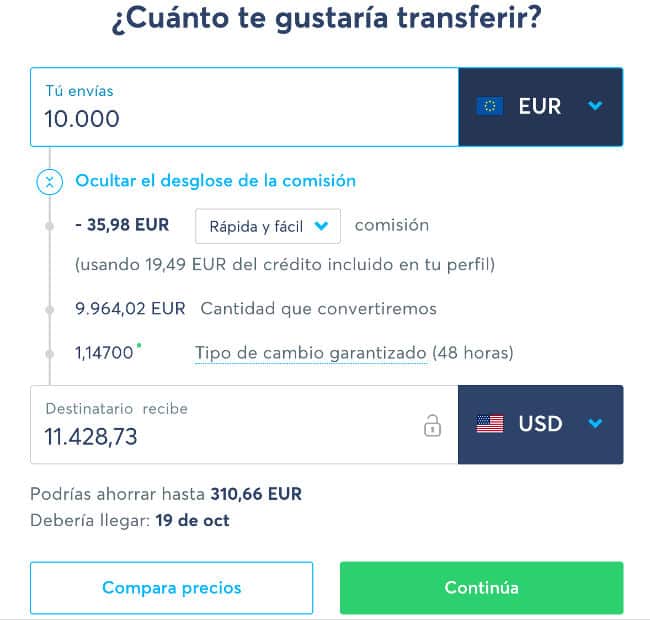Tap the Tipo de cambio garantizado link

[x=311, y=353]
